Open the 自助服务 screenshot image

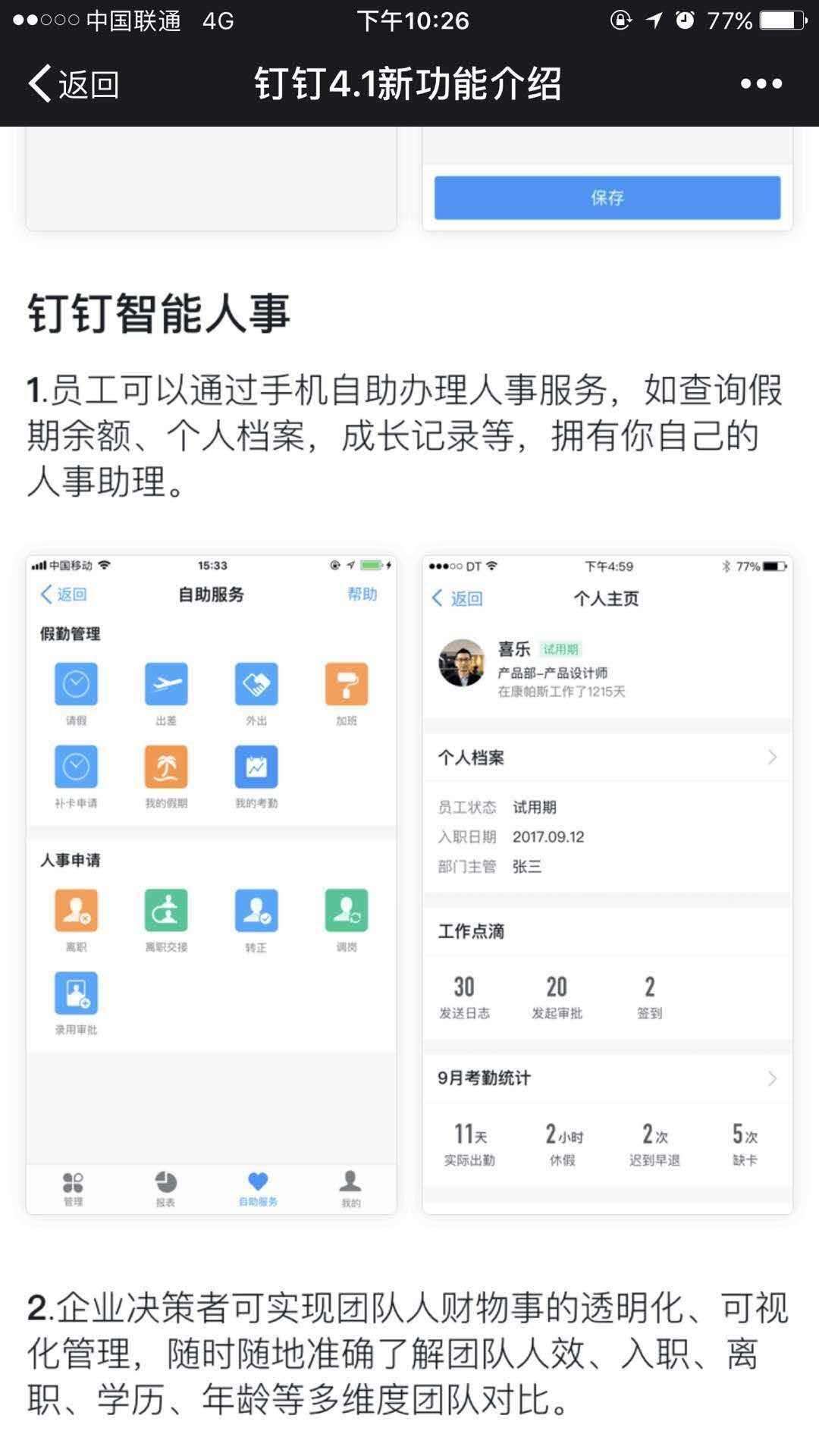point(212,883)
